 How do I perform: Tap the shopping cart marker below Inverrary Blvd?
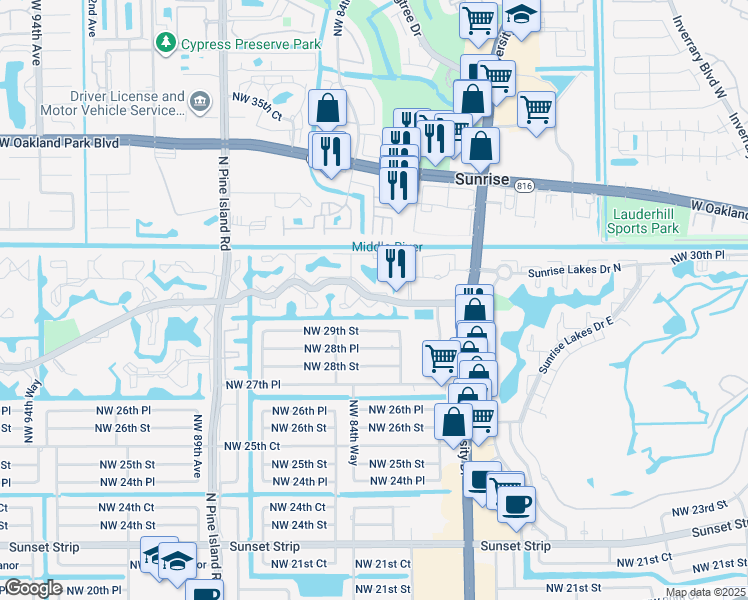point(537,108)
